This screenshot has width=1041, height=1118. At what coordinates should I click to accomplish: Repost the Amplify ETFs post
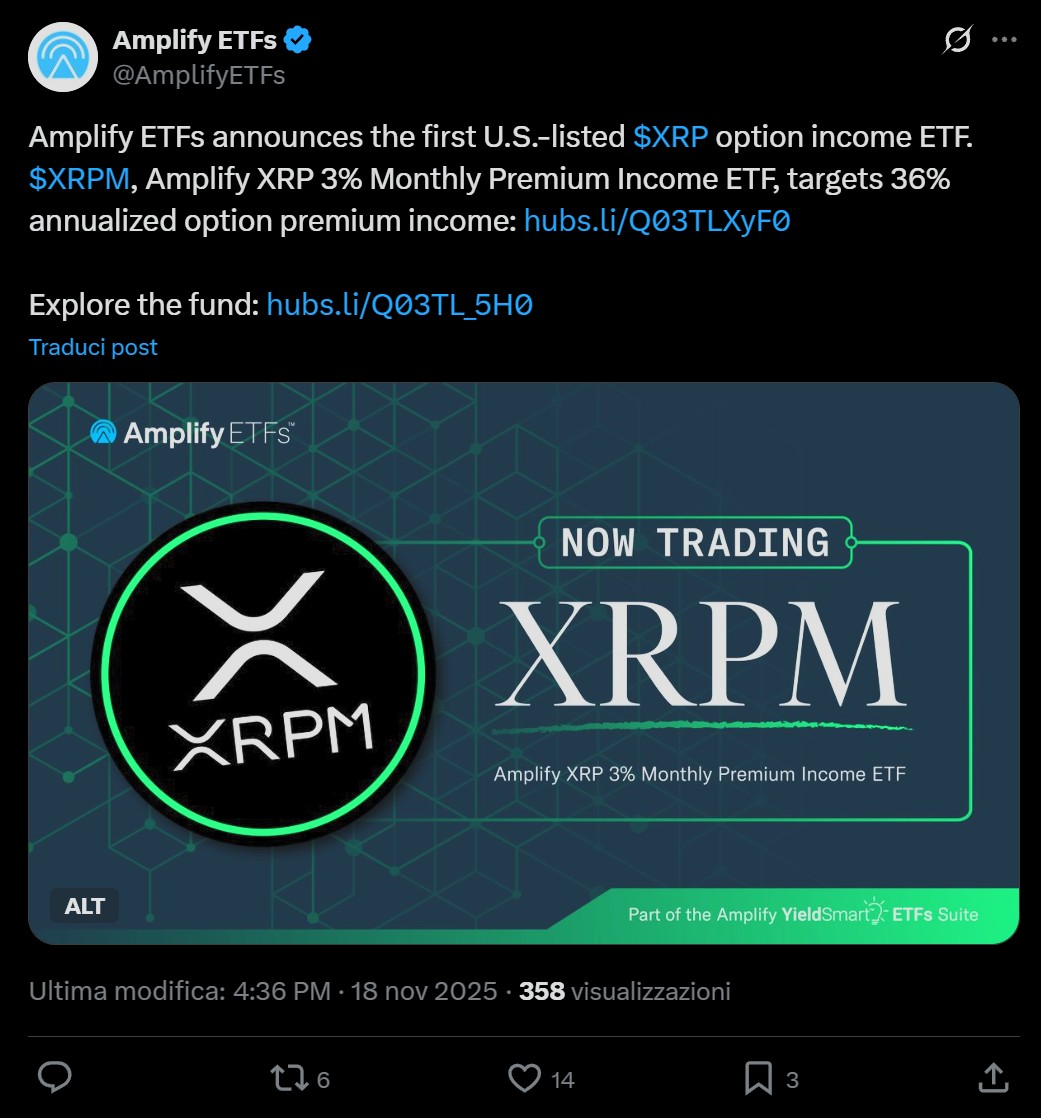288,1077
